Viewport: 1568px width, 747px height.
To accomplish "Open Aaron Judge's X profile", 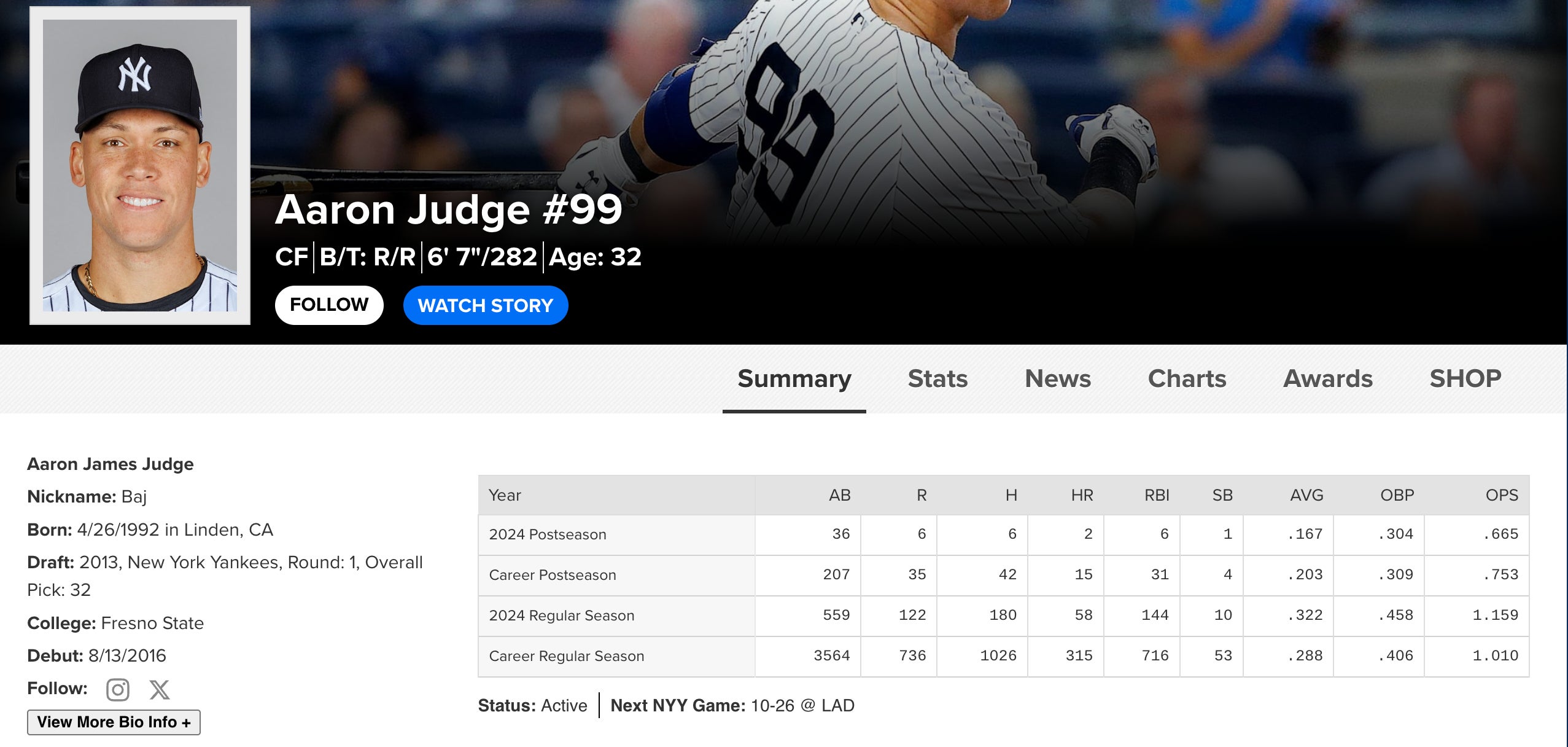I will click(x=160, y=689).
